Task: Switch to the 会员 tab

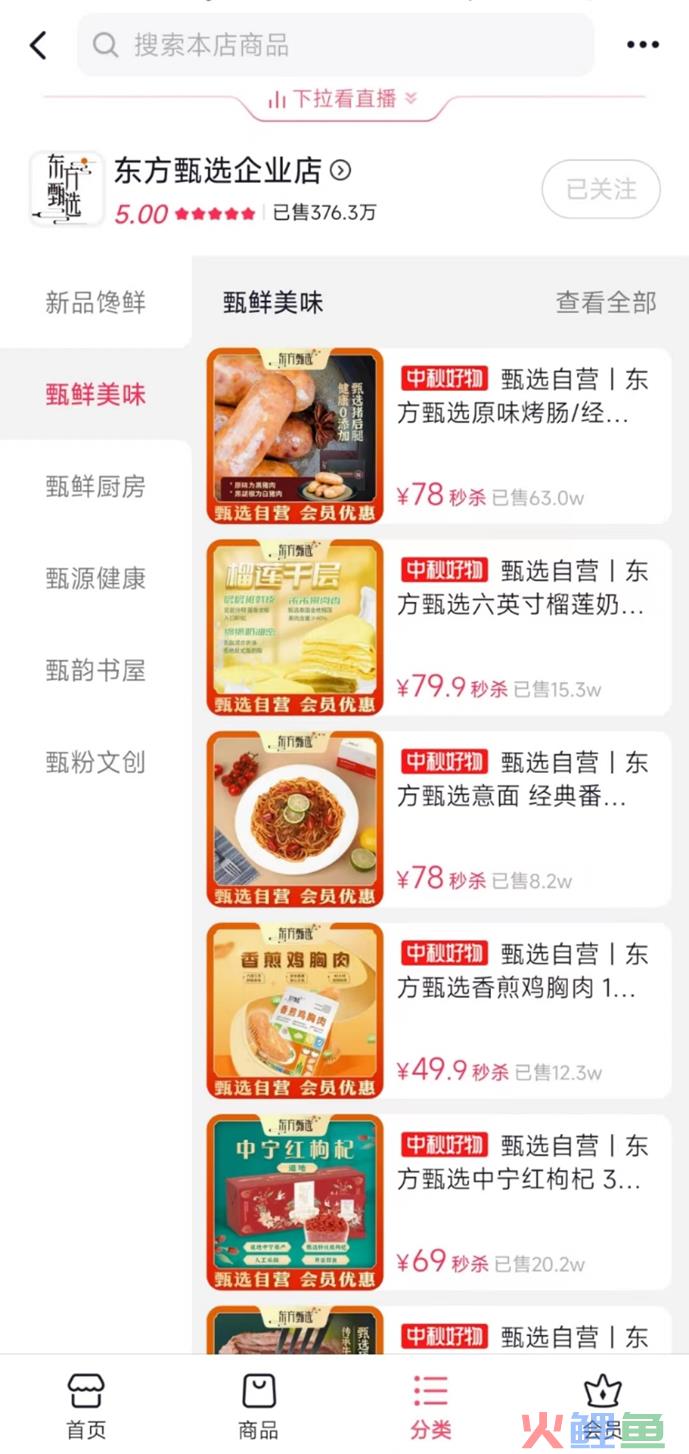Action: 602,1405
